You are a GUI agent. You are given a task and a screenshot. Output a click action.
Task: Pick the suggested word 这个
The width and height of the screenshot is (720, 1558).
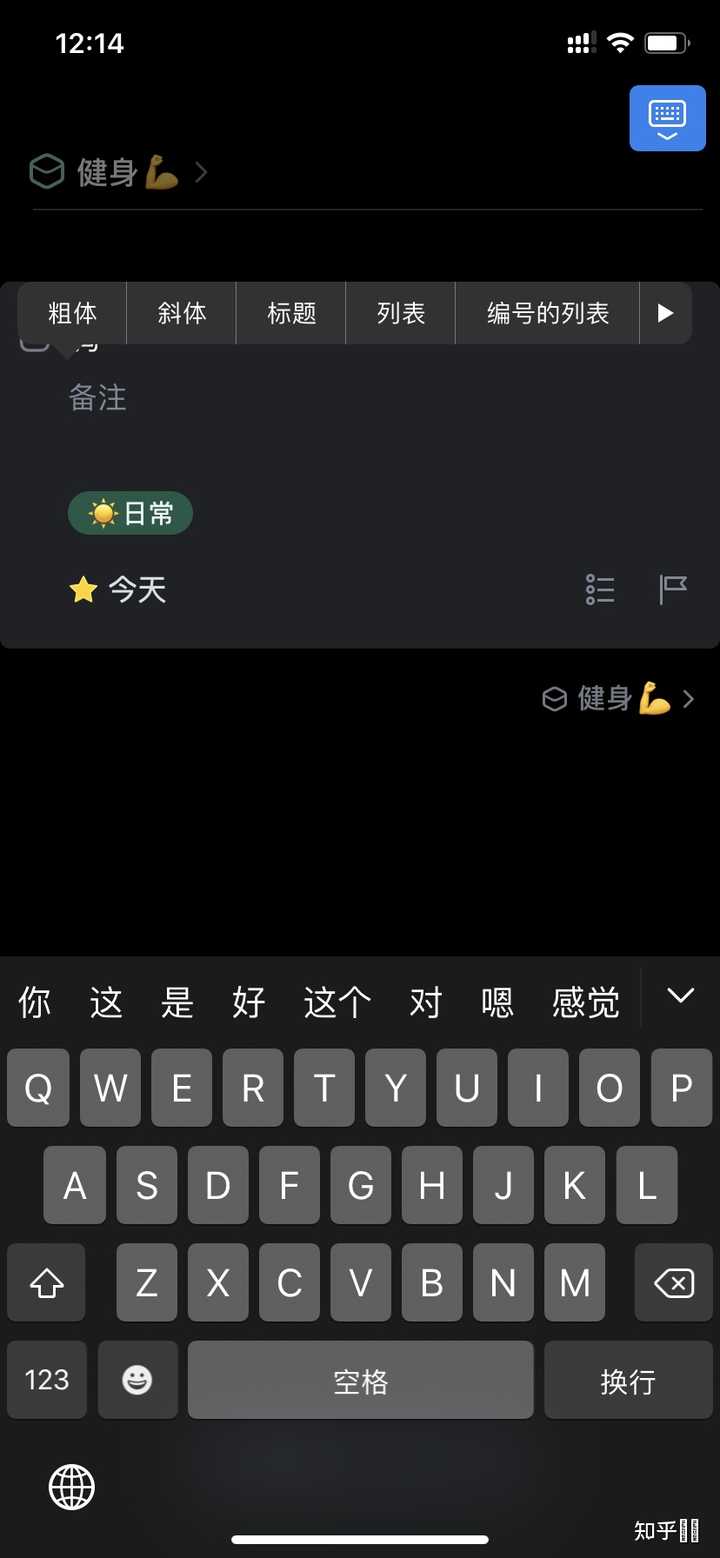coord(337,1002)
